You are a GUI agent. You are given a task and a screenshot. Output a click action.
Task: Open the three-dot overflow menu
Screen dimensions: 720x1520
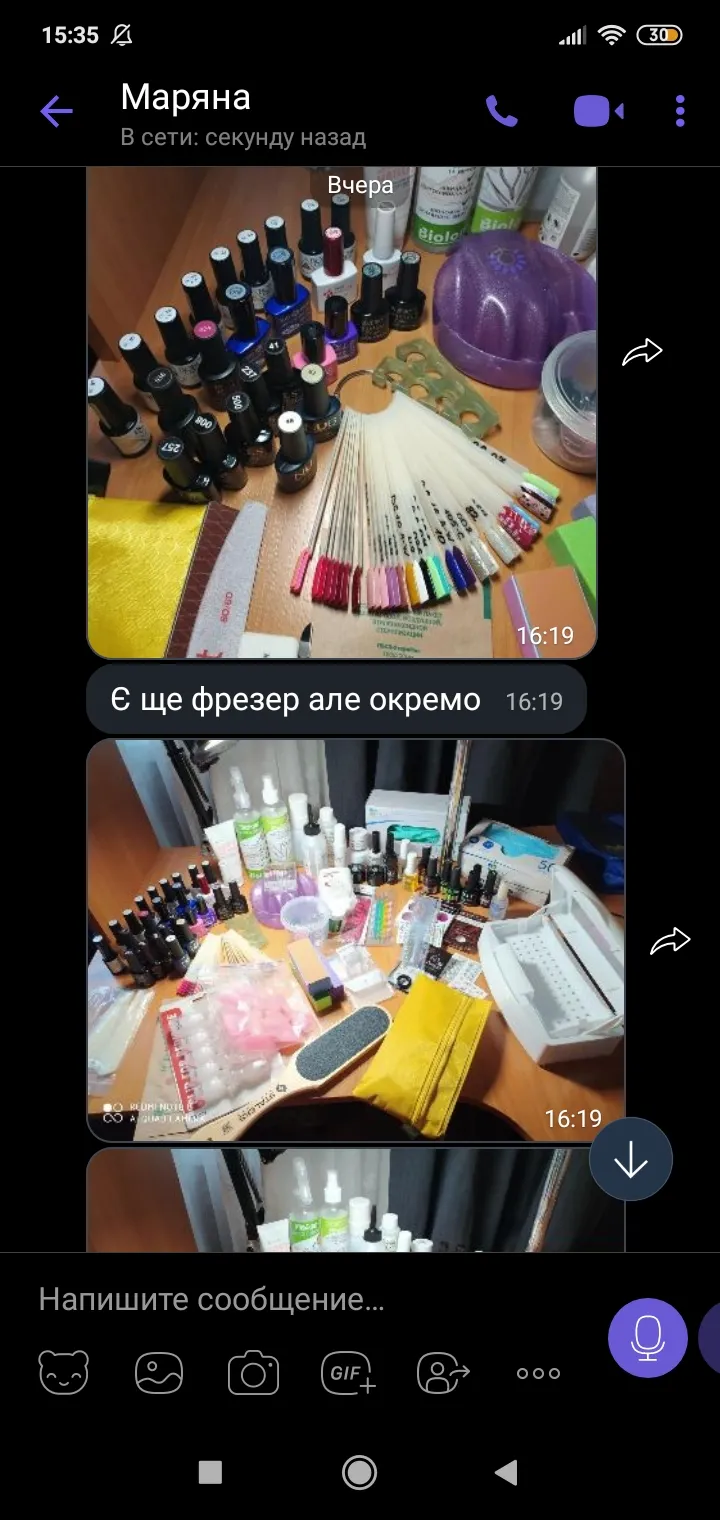[680, 111]
